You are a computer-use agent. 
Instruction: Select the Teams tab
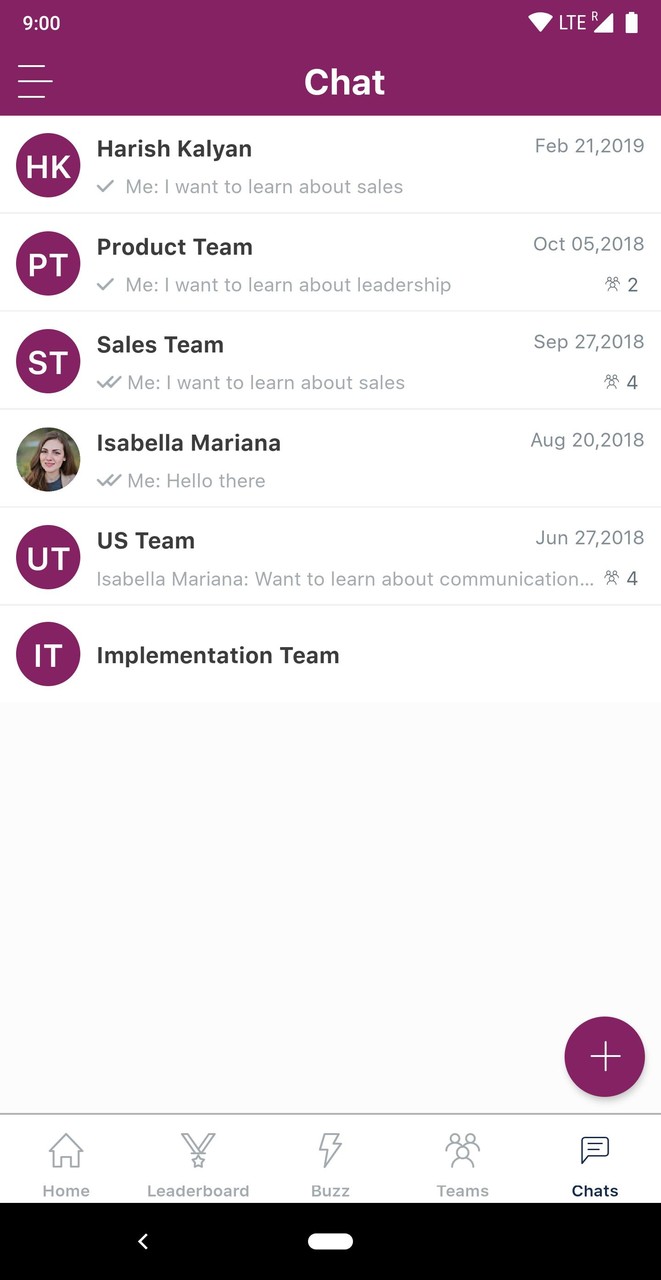click(x=462, y=1163)
